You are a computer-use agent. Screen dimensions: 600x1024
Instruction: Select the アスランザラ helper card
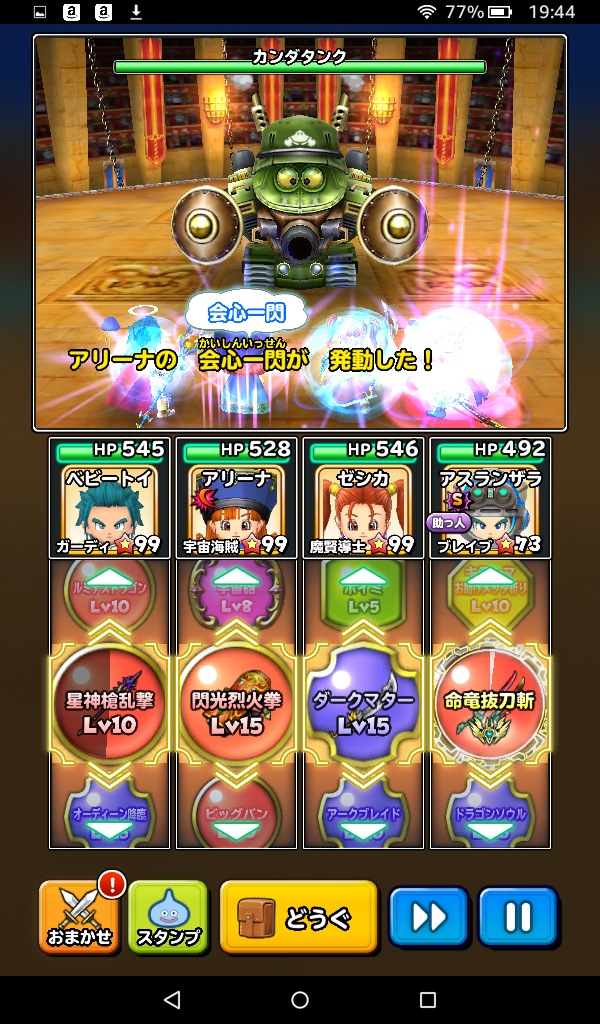pyautogui.click(x=490, y=498)
